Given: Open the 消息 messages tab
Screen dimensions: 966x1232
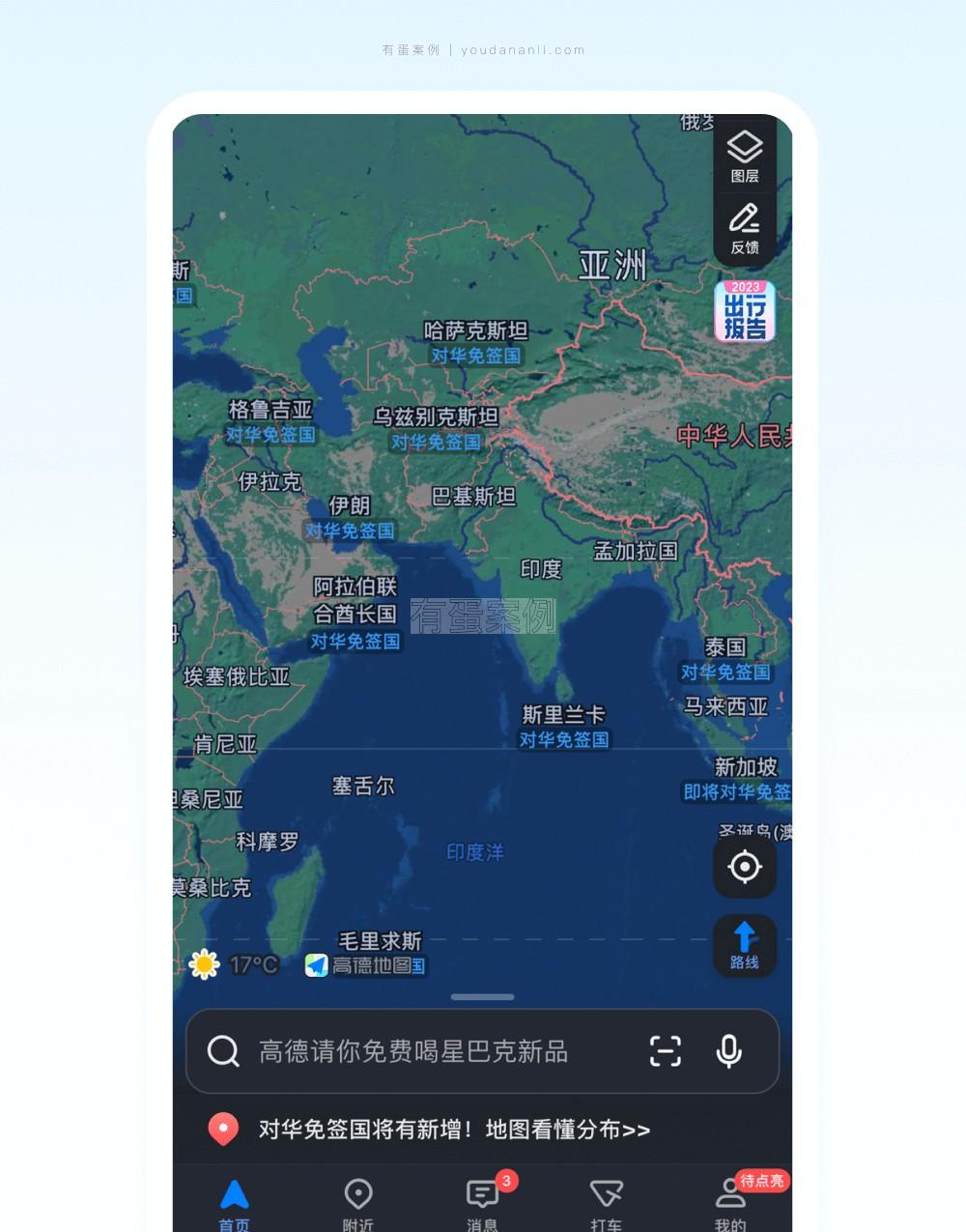Looking at the screenshot, I should pos(482,1204).
